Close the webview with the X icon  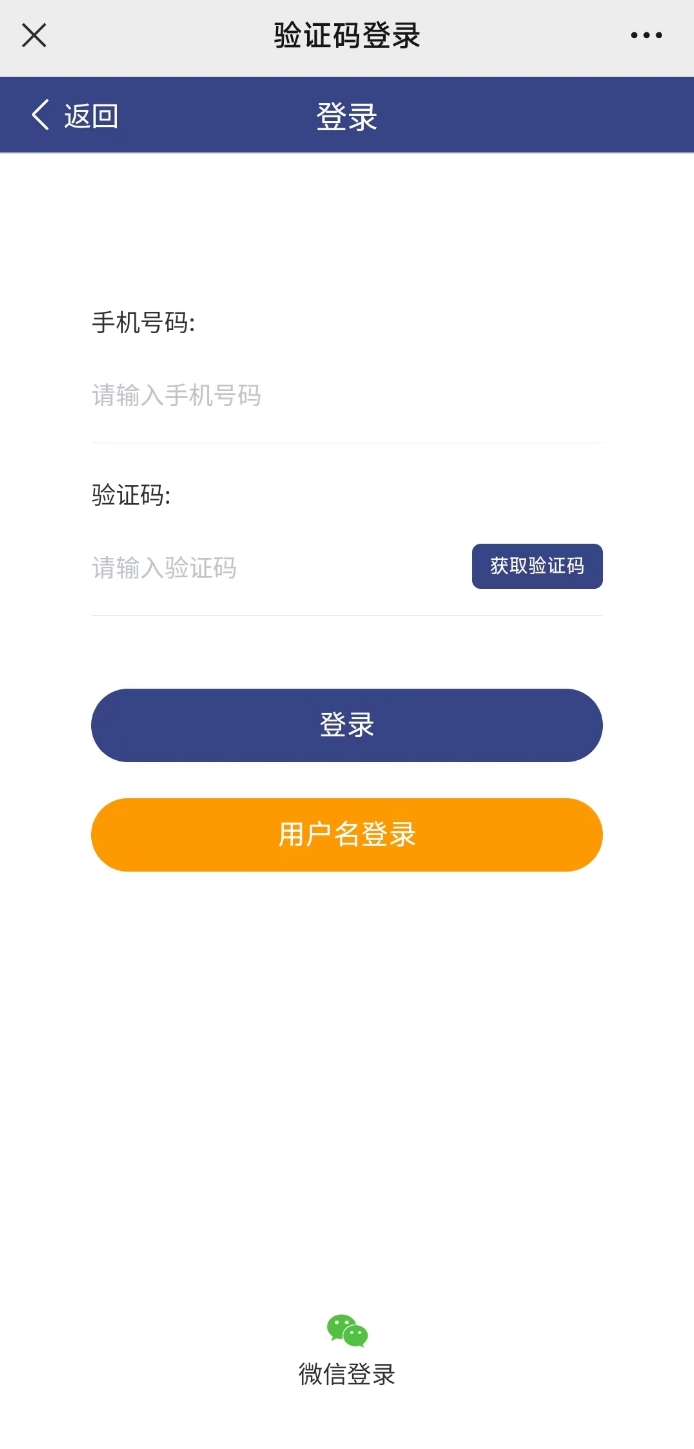pos(34,36)
